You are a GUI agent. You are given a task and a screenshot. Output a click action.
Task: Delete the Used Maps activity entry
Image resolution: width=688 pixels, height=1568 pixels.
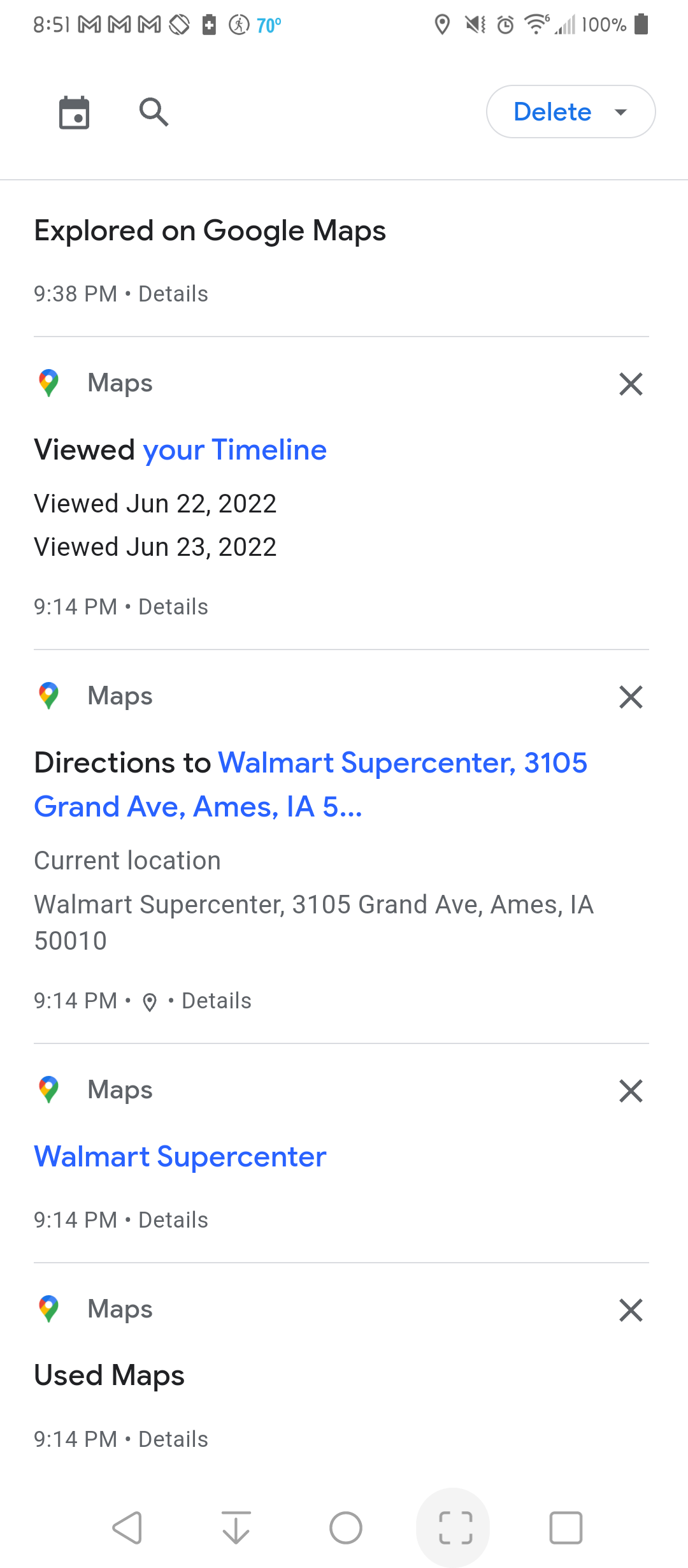pyautogui.click(x=631, y=1310)
